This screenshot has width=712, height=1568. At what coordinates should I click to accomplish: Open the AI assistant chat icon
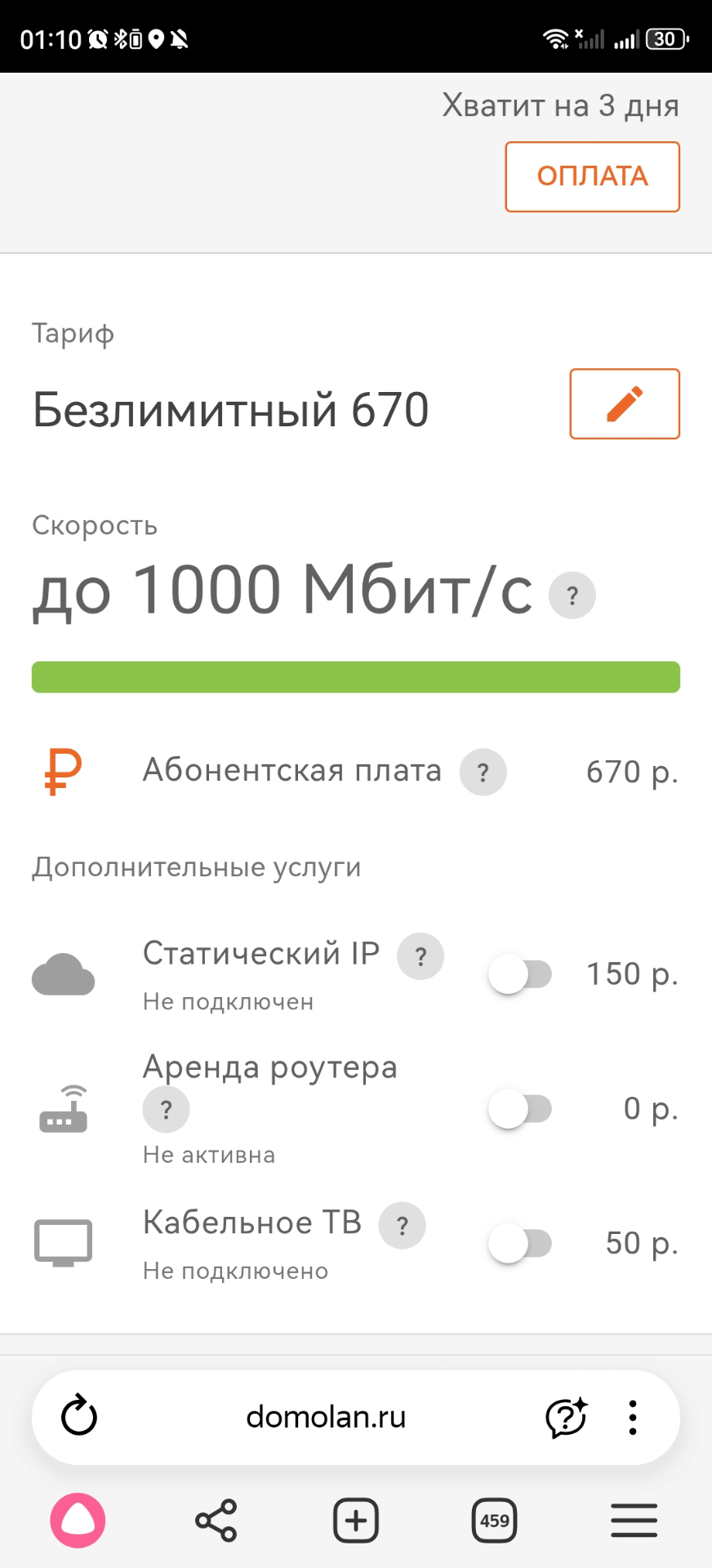pyautogui.click(x=566, y=1417)
